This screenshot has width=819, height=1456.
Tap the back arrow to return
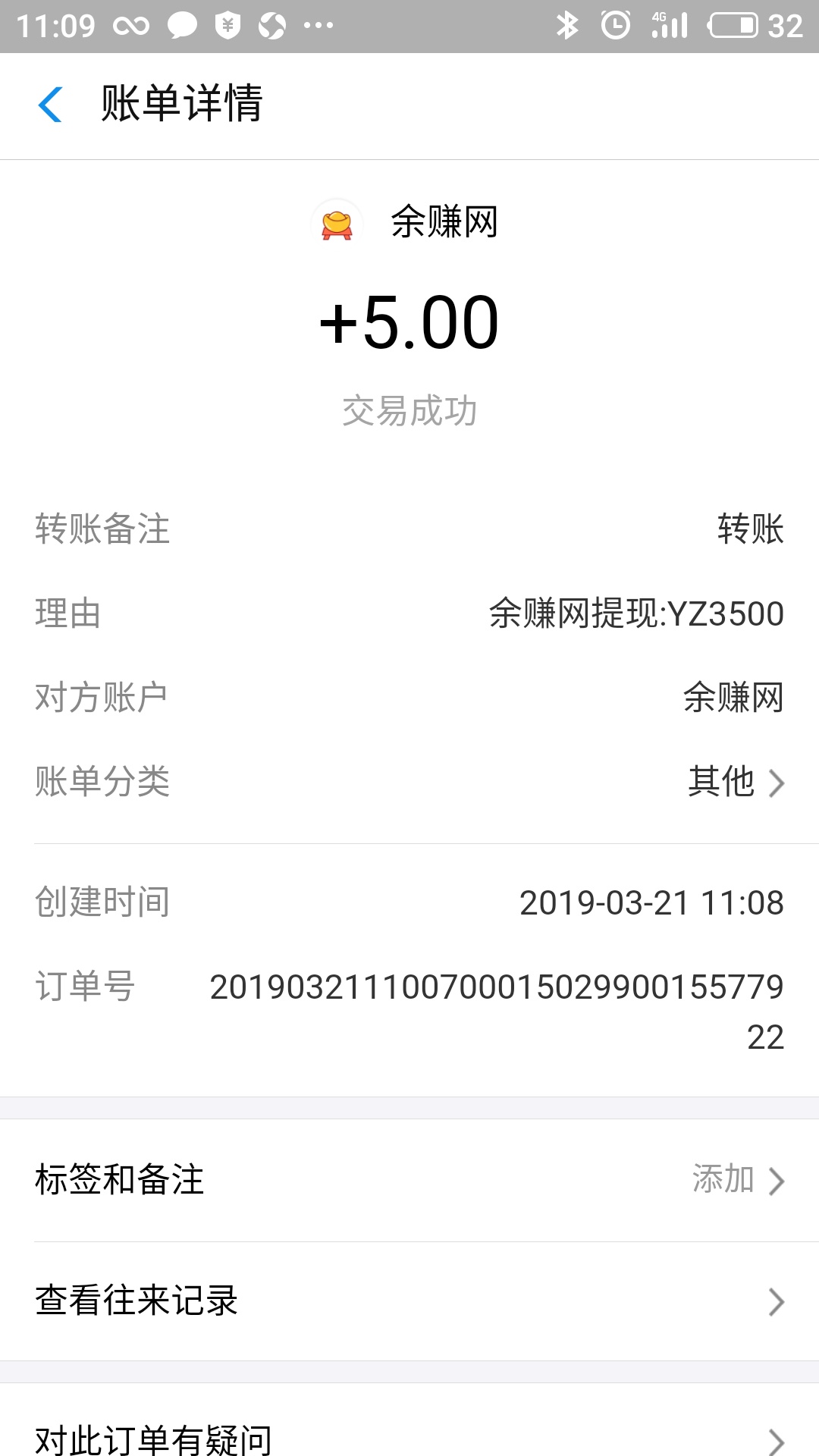[x=50, y=106]
